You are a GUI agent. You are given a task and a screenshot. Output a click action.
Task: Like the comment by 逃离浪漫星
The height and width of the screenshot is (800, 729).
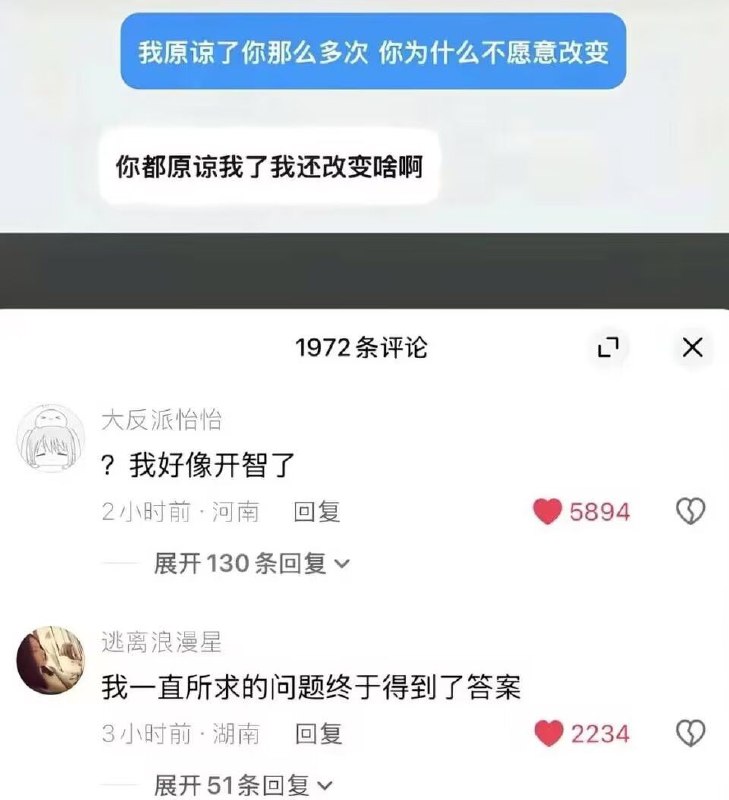click(x=548, y=734)
